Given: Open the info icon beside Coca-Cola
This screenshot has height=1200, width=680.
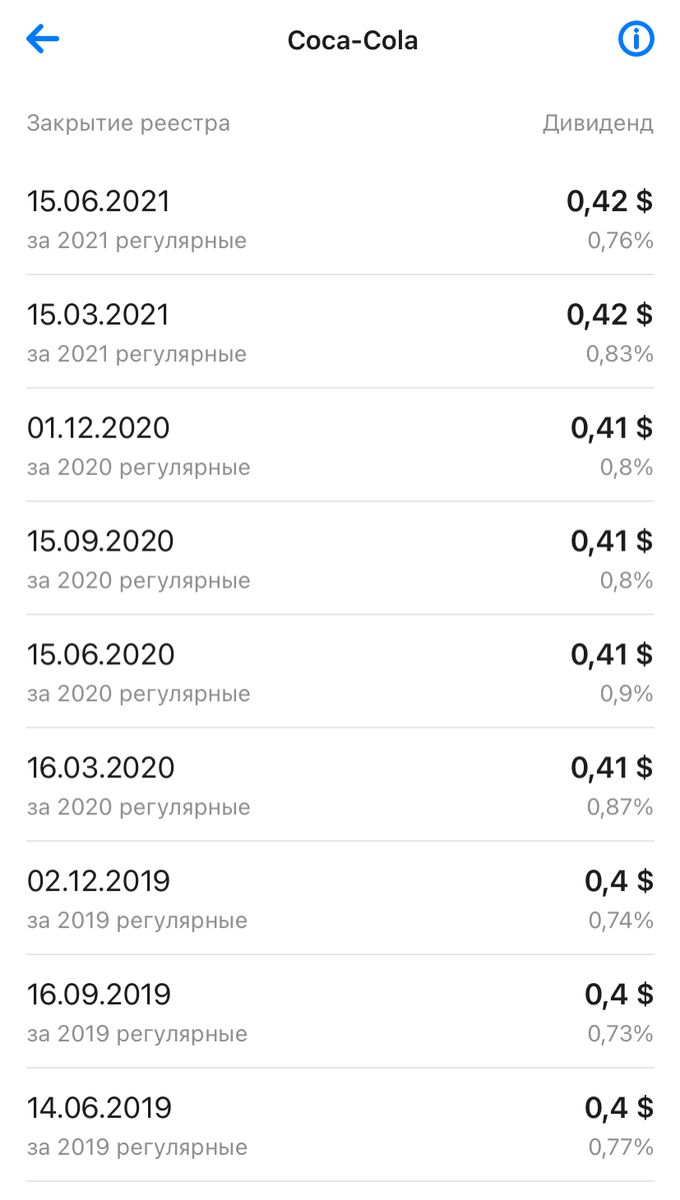Looking at the screenshot, I should pyautogui.click(x=636, y=40).
